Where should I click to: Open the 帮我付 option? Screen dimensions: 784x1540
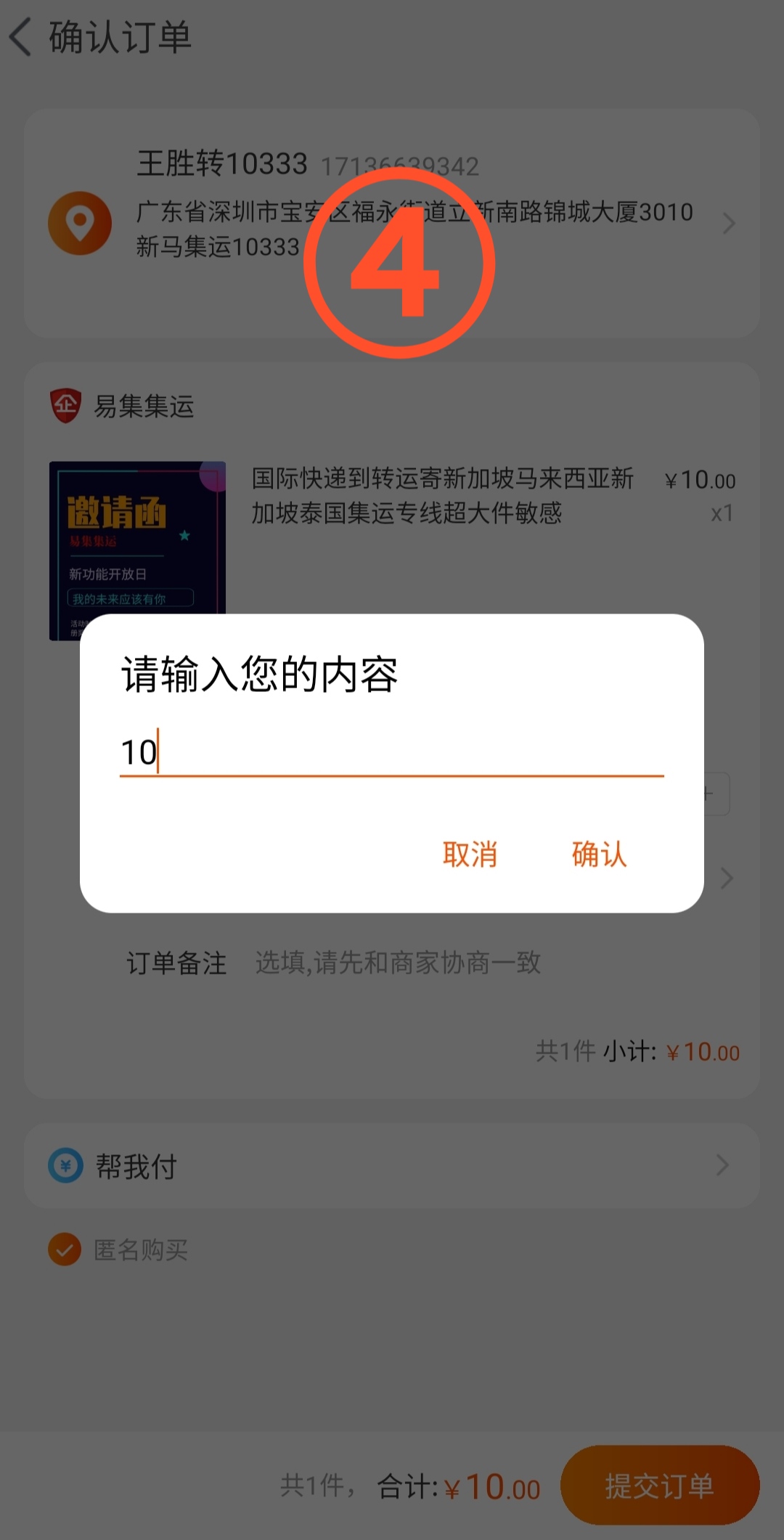coord(392,1166)
